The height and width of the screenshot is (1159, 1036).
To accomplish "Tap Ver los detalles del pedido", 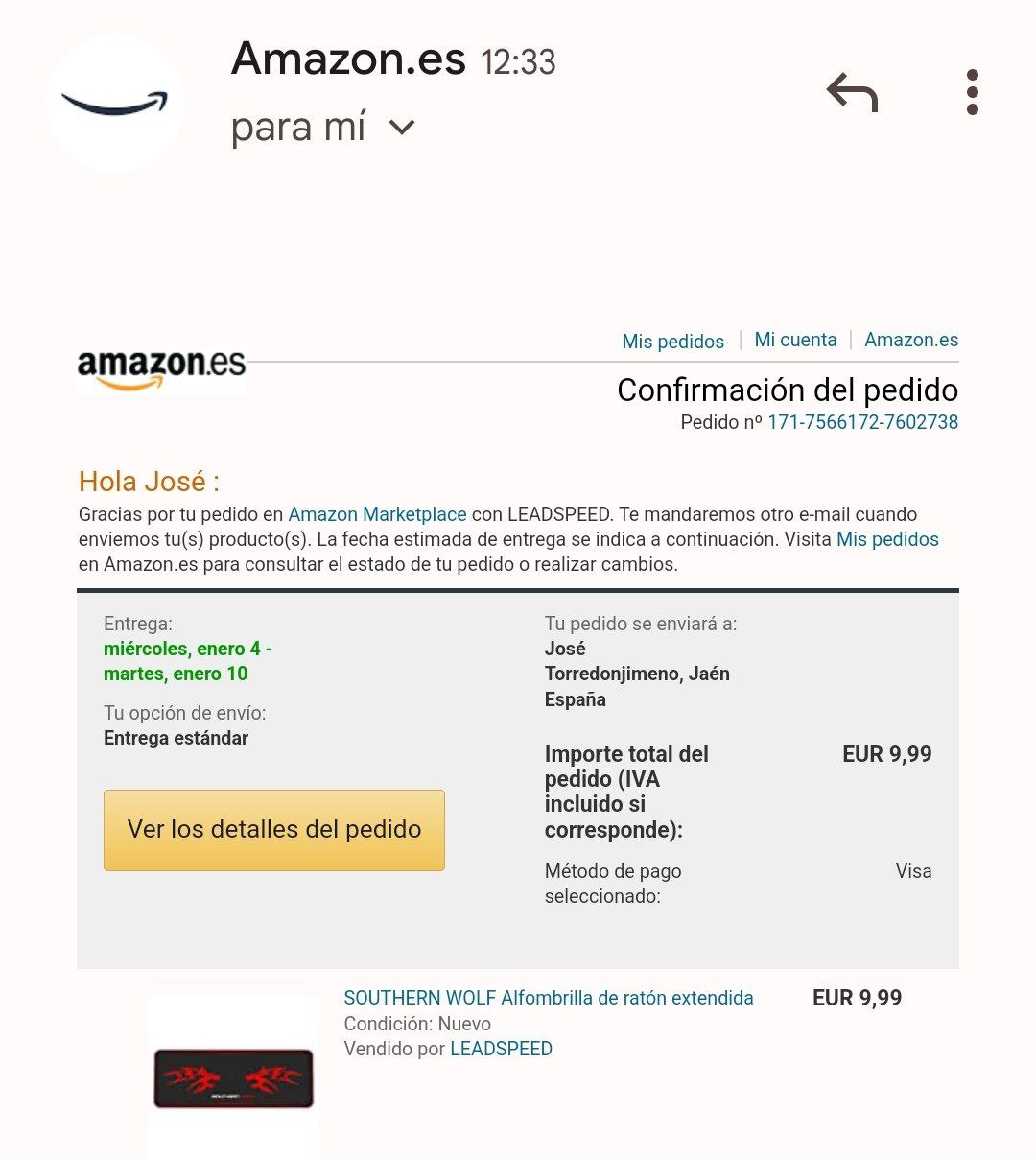I will coord(274,830).
